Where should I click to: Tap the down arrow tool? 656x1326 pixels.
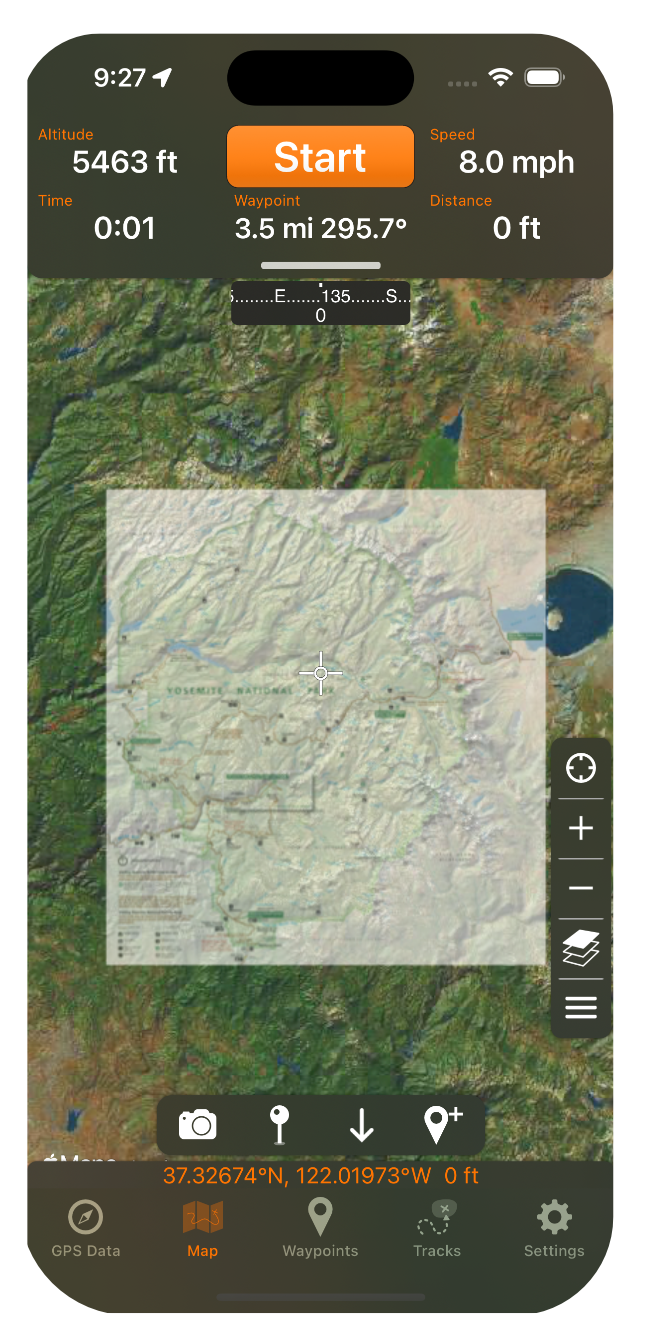(361, 1125)
